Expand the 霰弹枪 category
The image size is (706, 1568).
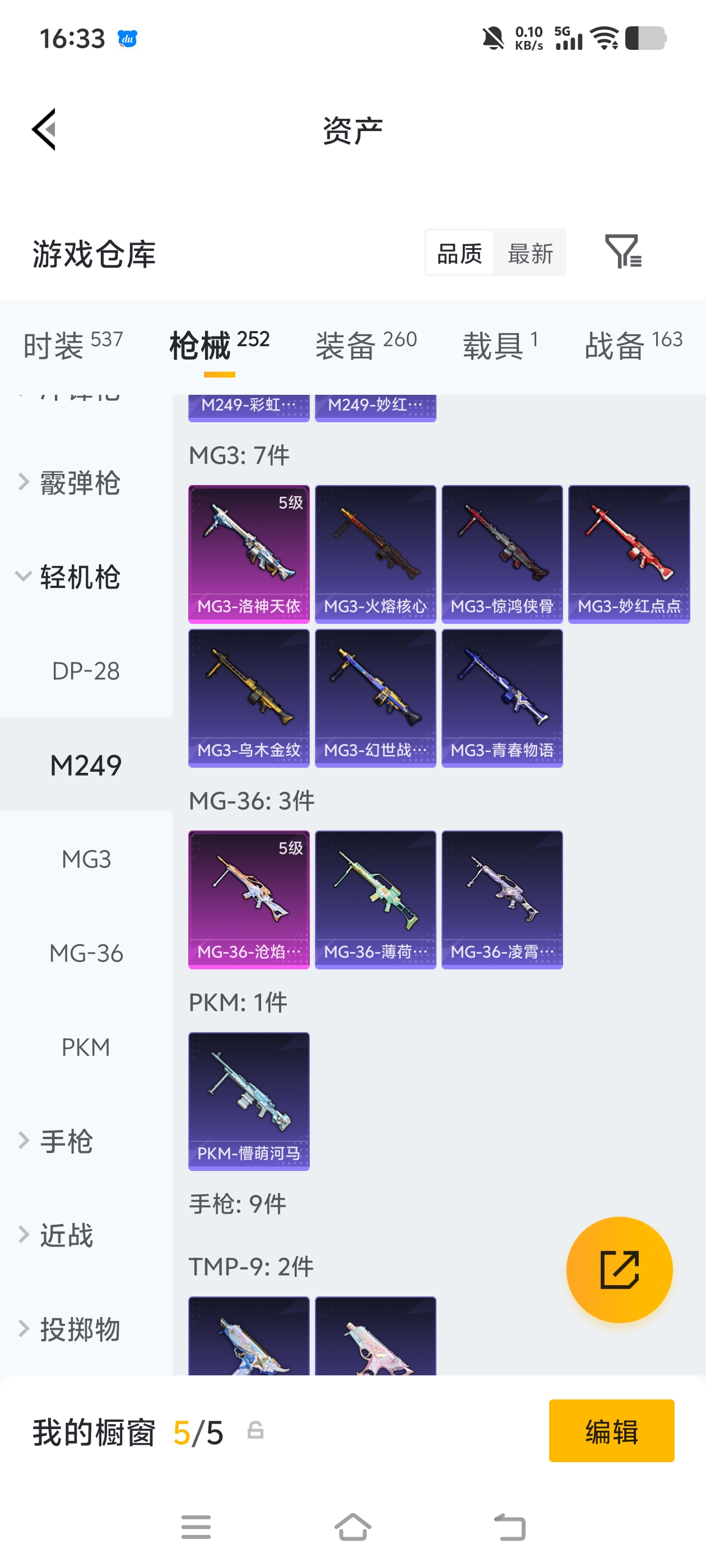pyautogui.click(x=79, y=483)
